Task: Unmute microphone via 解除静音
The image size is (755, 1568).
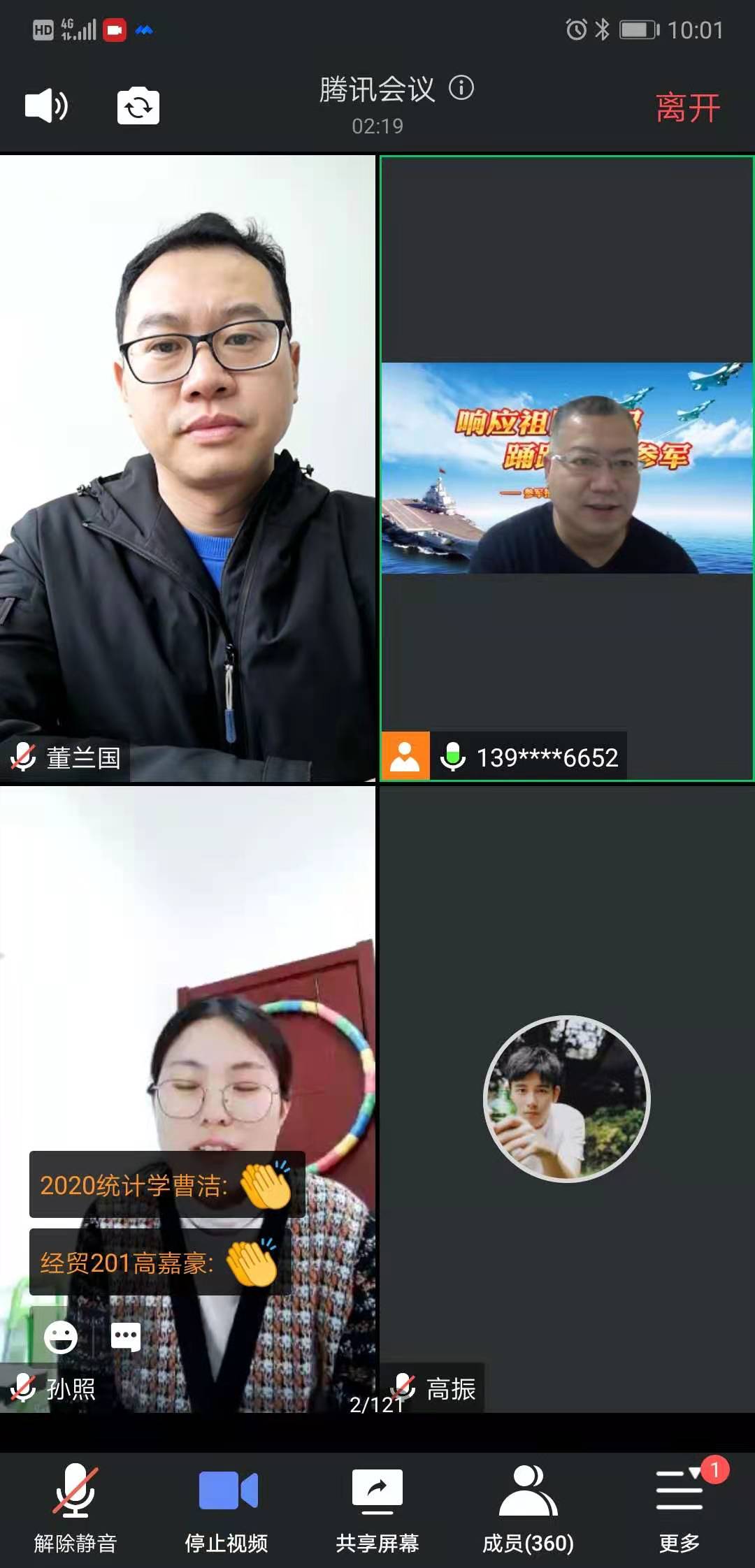Action: coord(75,1506)
